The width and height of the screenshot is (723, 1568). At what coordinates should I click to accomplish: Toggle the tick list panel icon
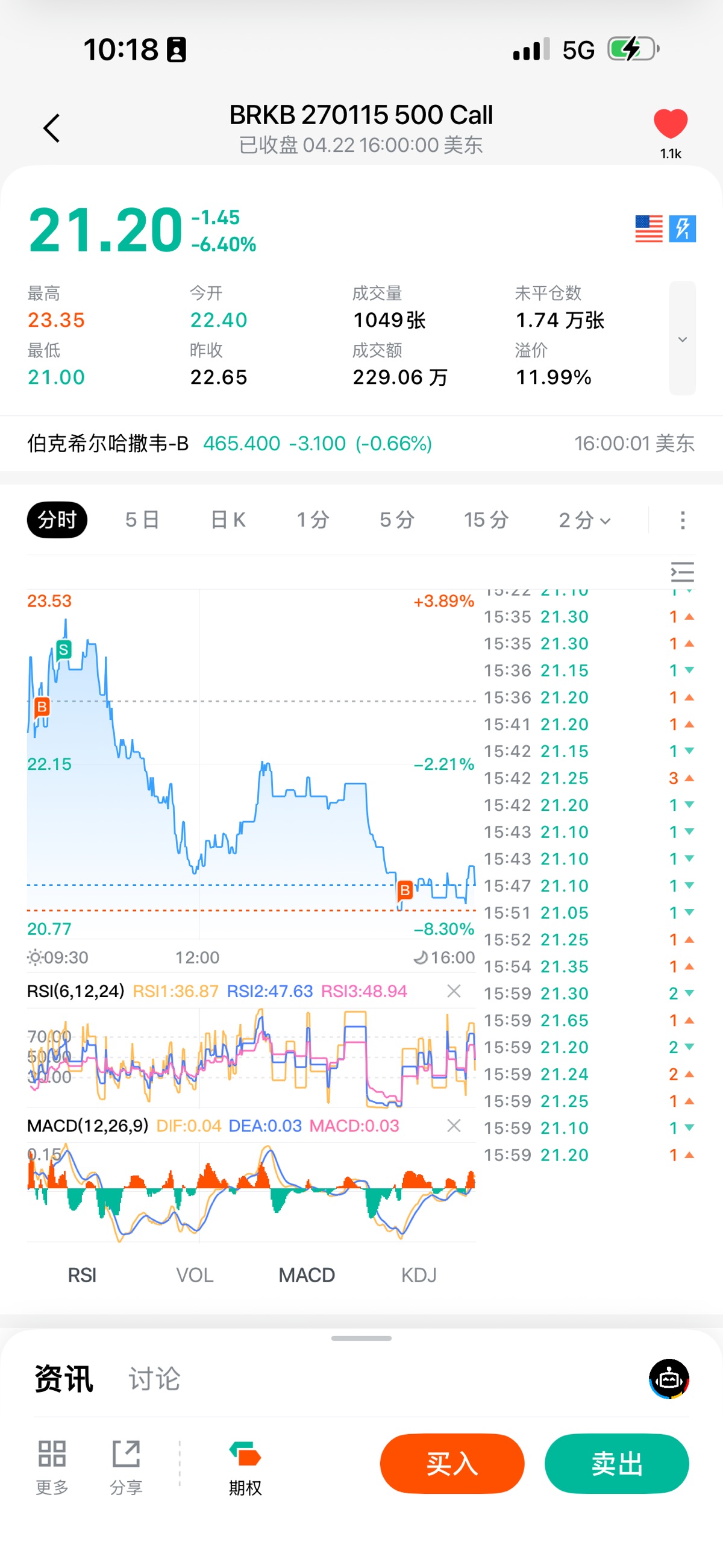tap(682, 572)
